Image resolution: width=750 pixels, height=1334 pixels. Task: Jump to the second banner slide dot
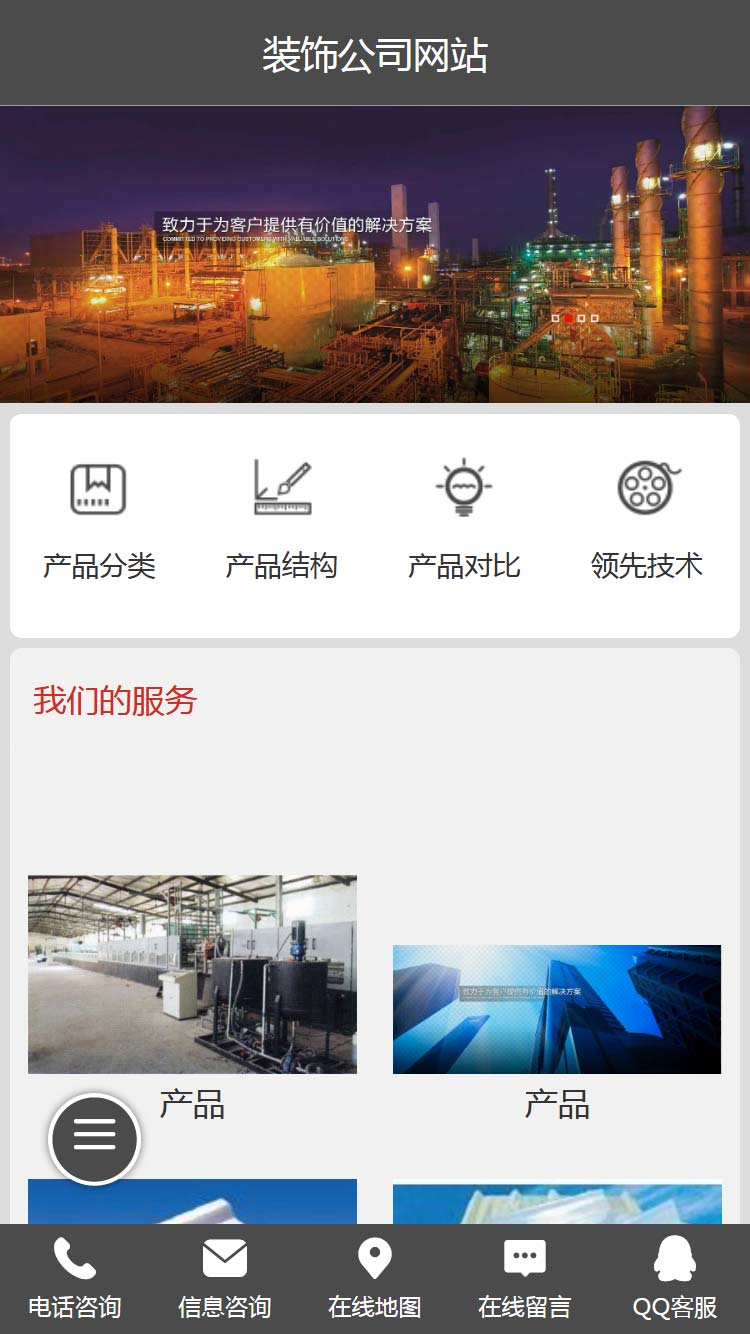point(568,318)
